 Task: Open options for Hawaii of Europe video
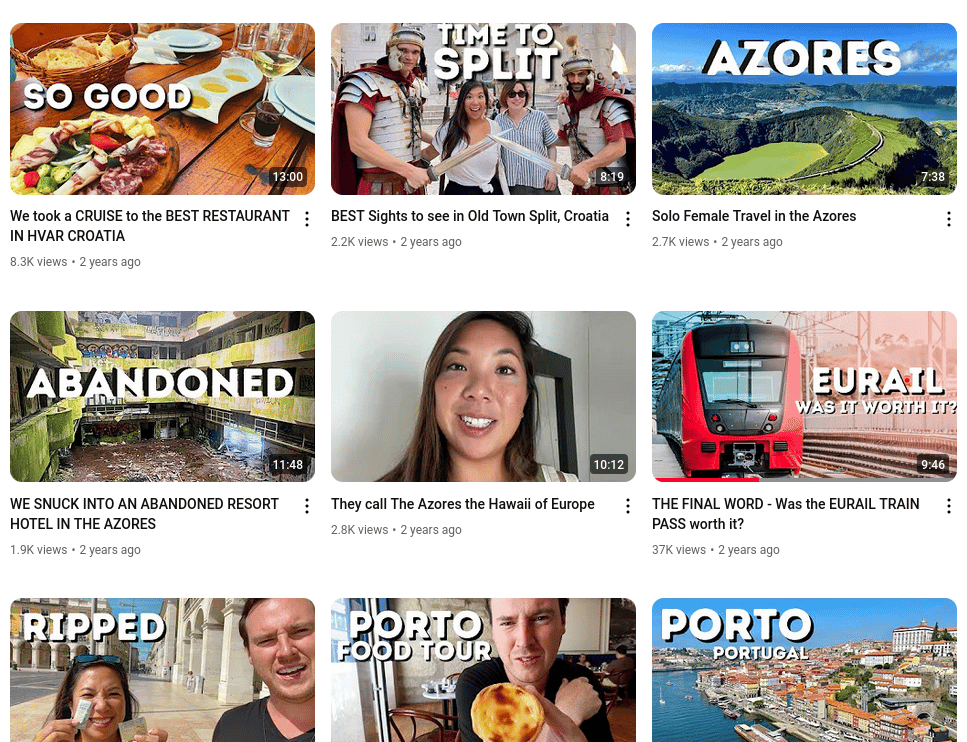tap(628, 507)
